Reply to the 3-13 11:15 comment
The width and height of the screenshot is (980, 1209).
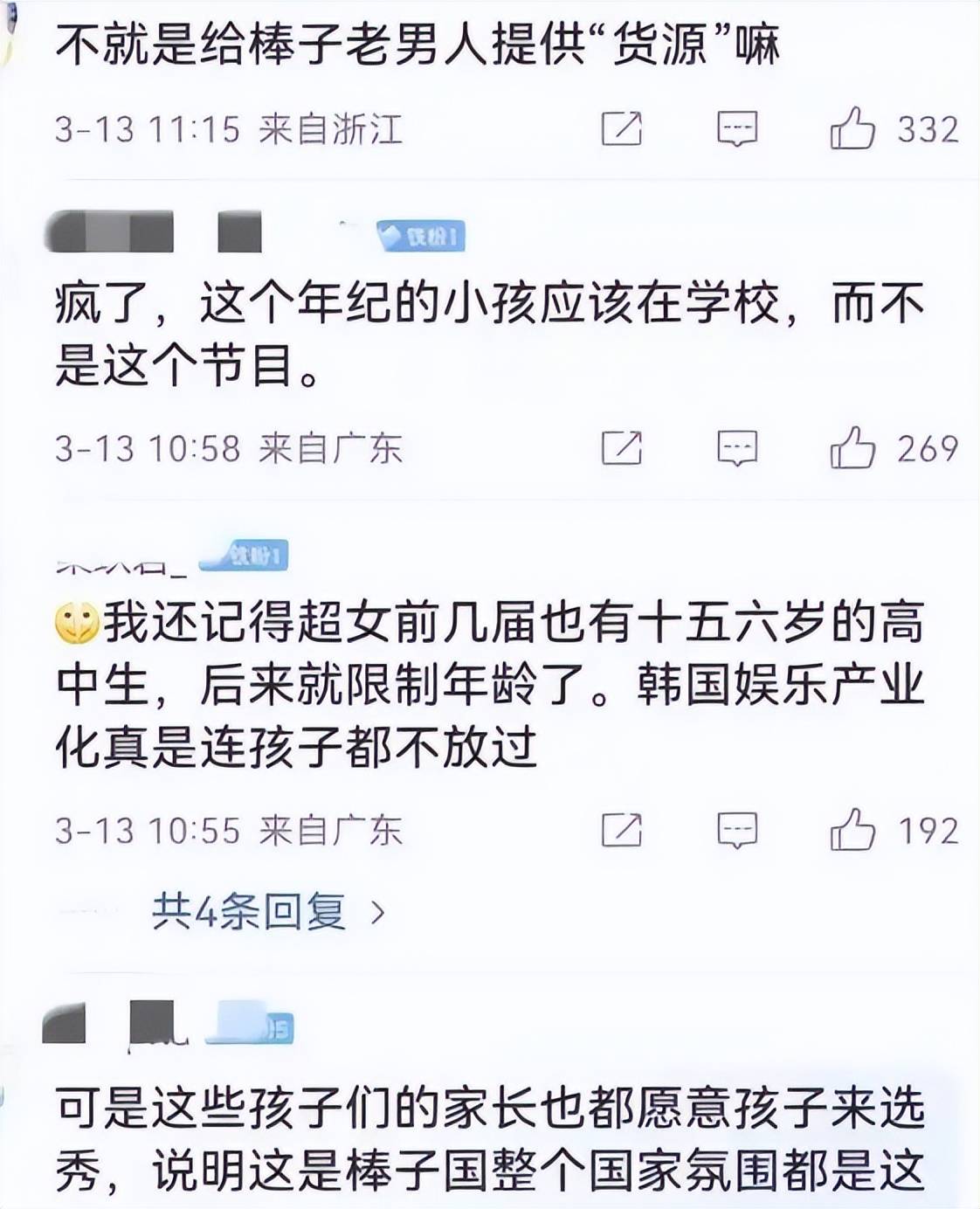point(737,129)
